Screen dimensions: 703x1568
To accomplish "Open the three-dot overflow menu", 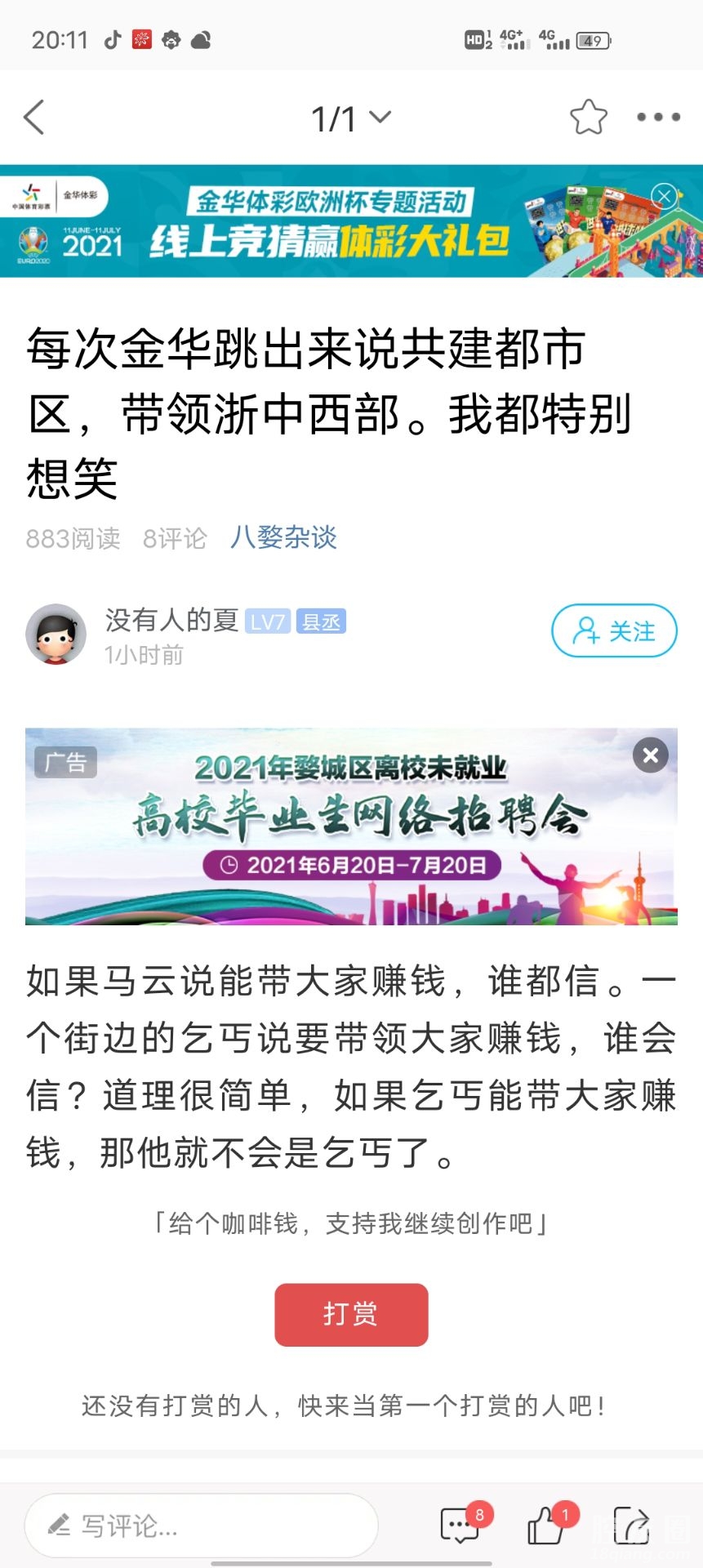I will pos(658,118).
